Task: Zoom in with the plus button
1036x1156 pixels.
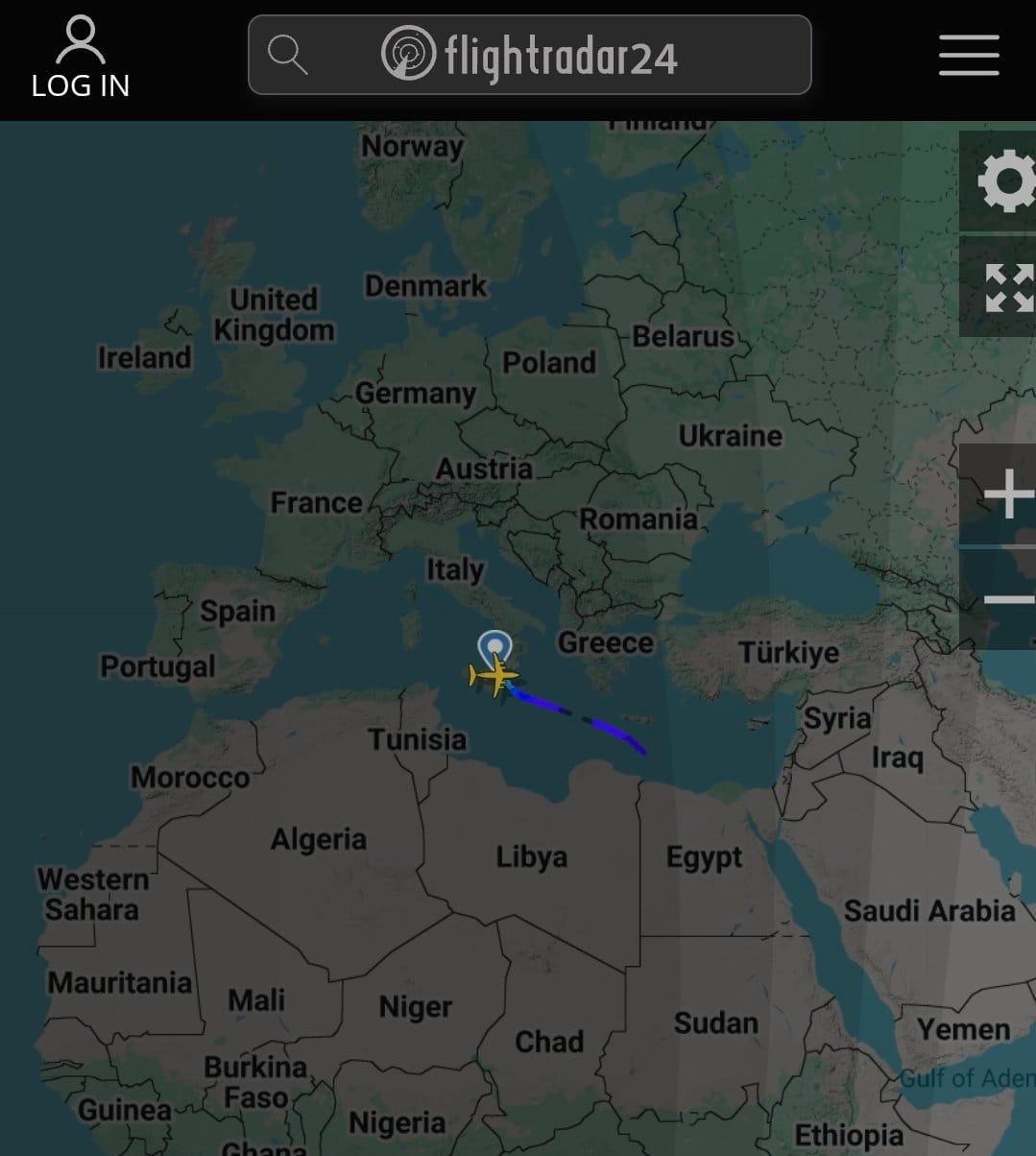Action: tap(1004, 495)
